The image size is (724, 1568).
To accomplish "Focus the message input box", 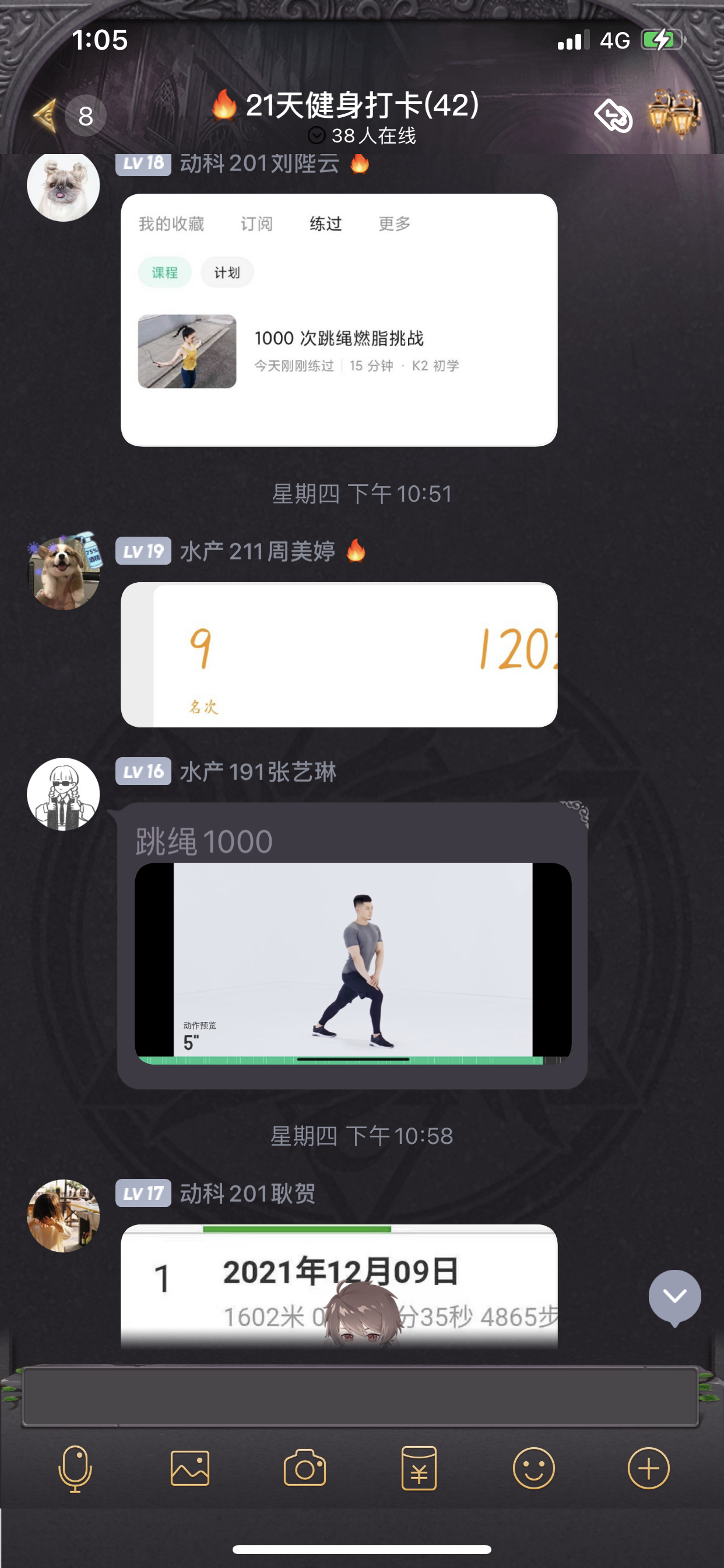I will (x=360, y=1397).
